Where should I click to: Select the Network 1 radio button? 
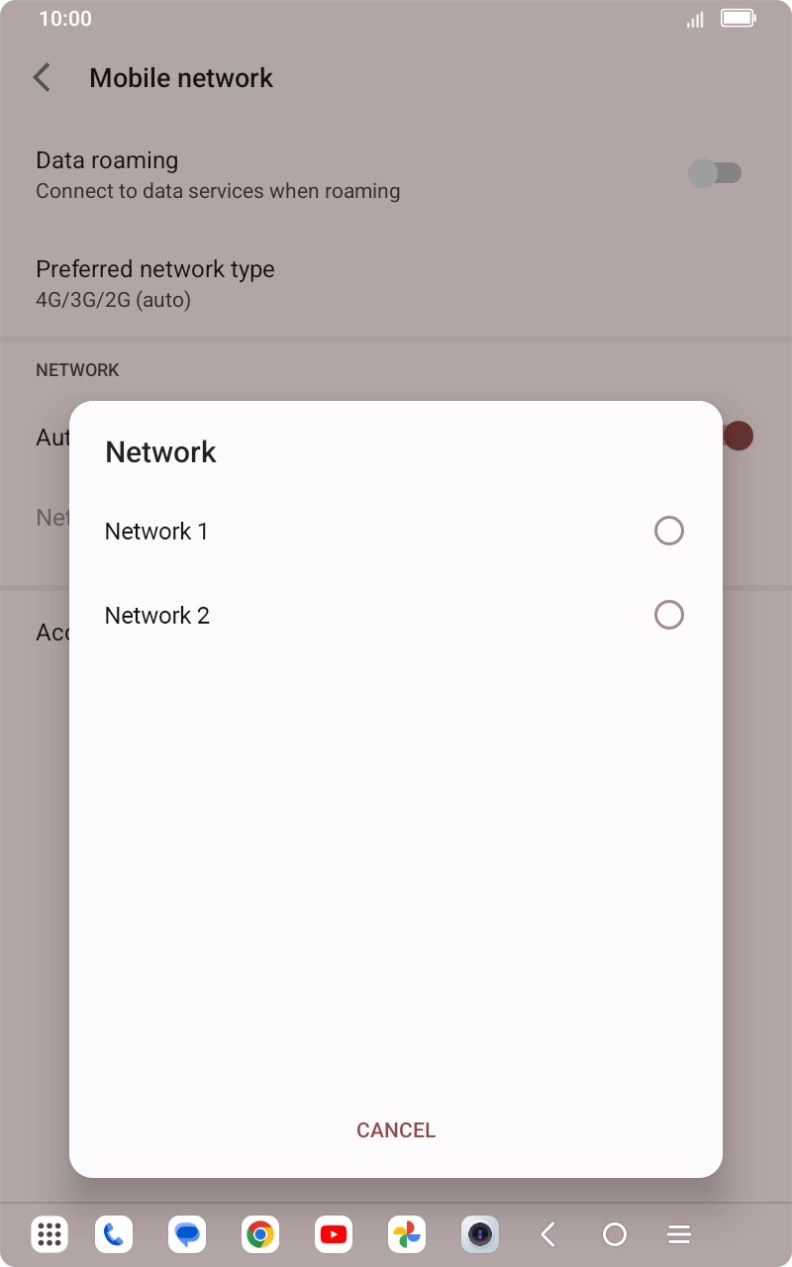pos(668,530)
